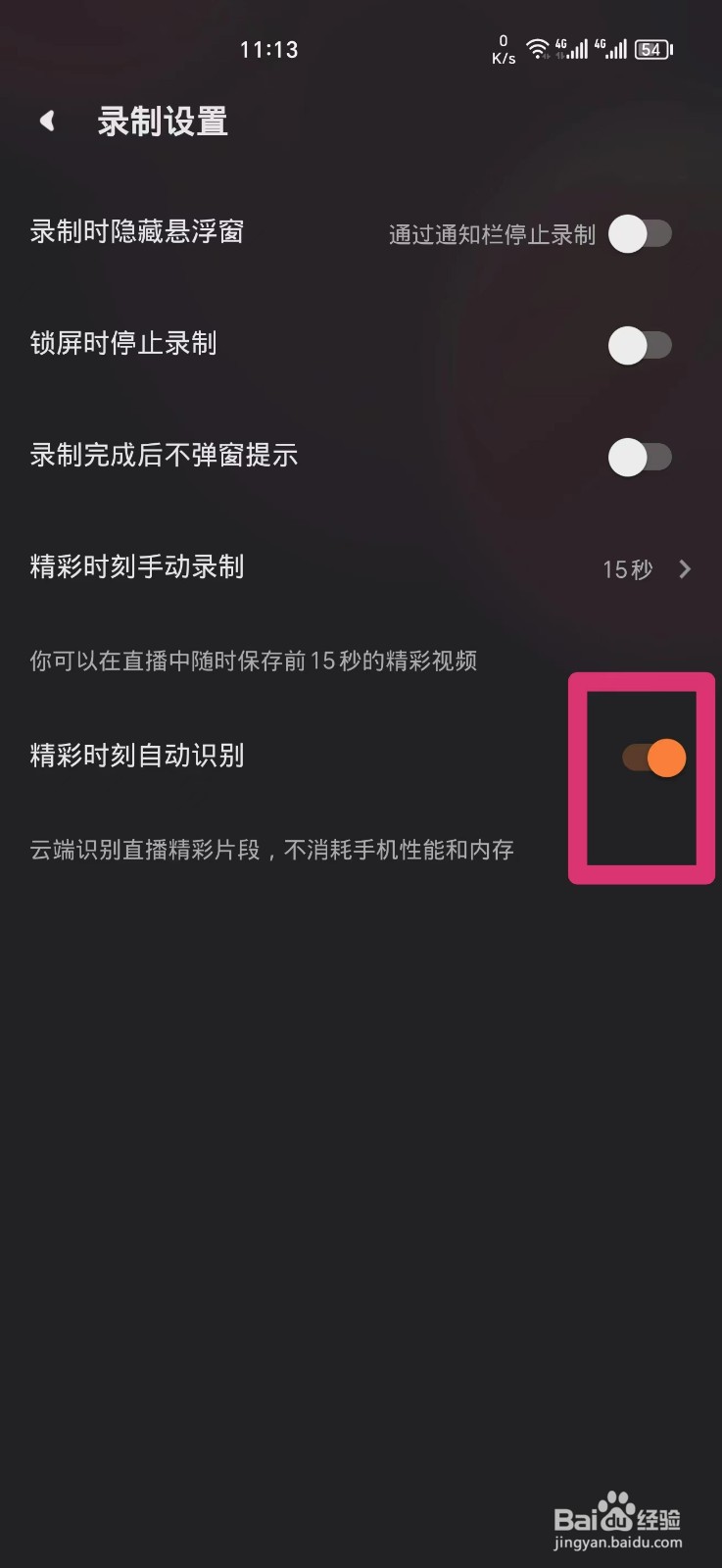This screenshot has height=1568, width=722.
Task: Tap the network speed indicator showing 0 K/s
Action: [503, 49]
